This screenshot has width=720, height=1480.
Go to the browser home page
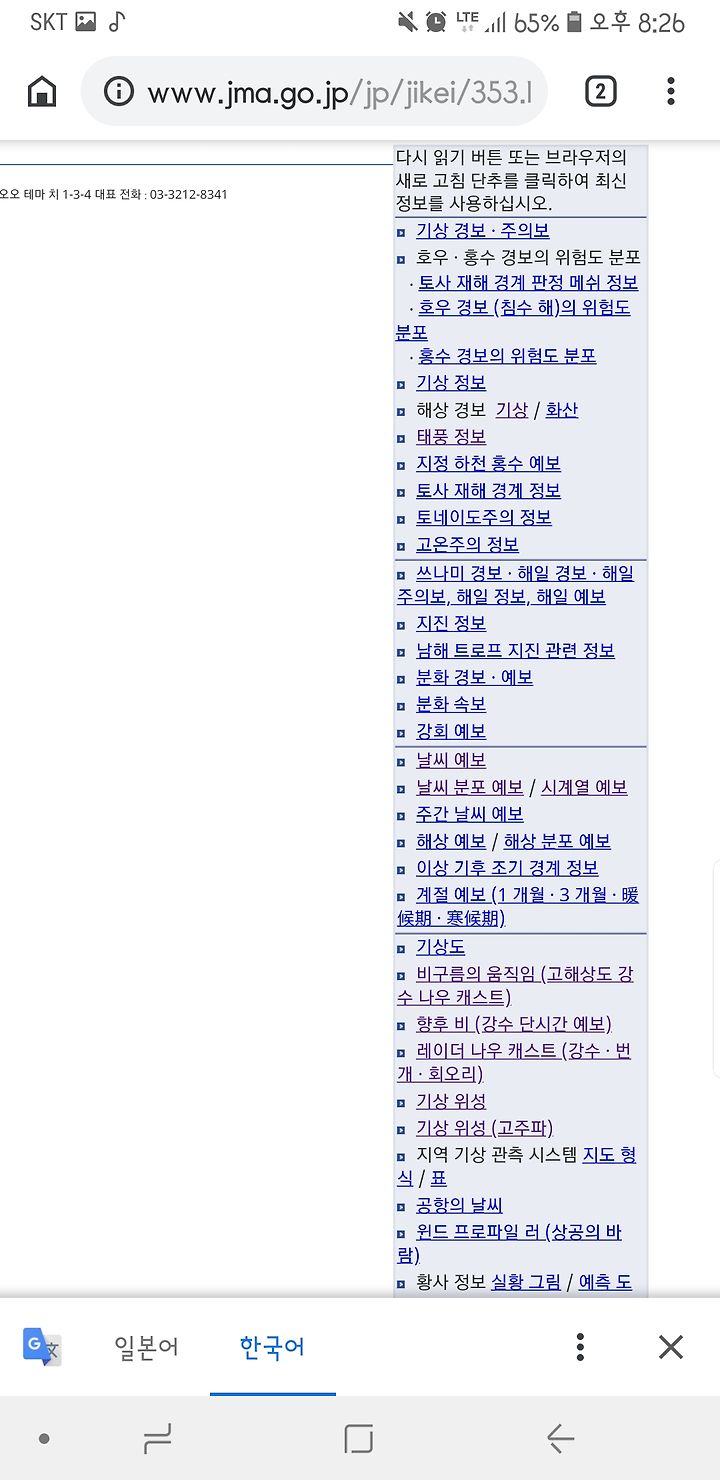tap(42, 92)
